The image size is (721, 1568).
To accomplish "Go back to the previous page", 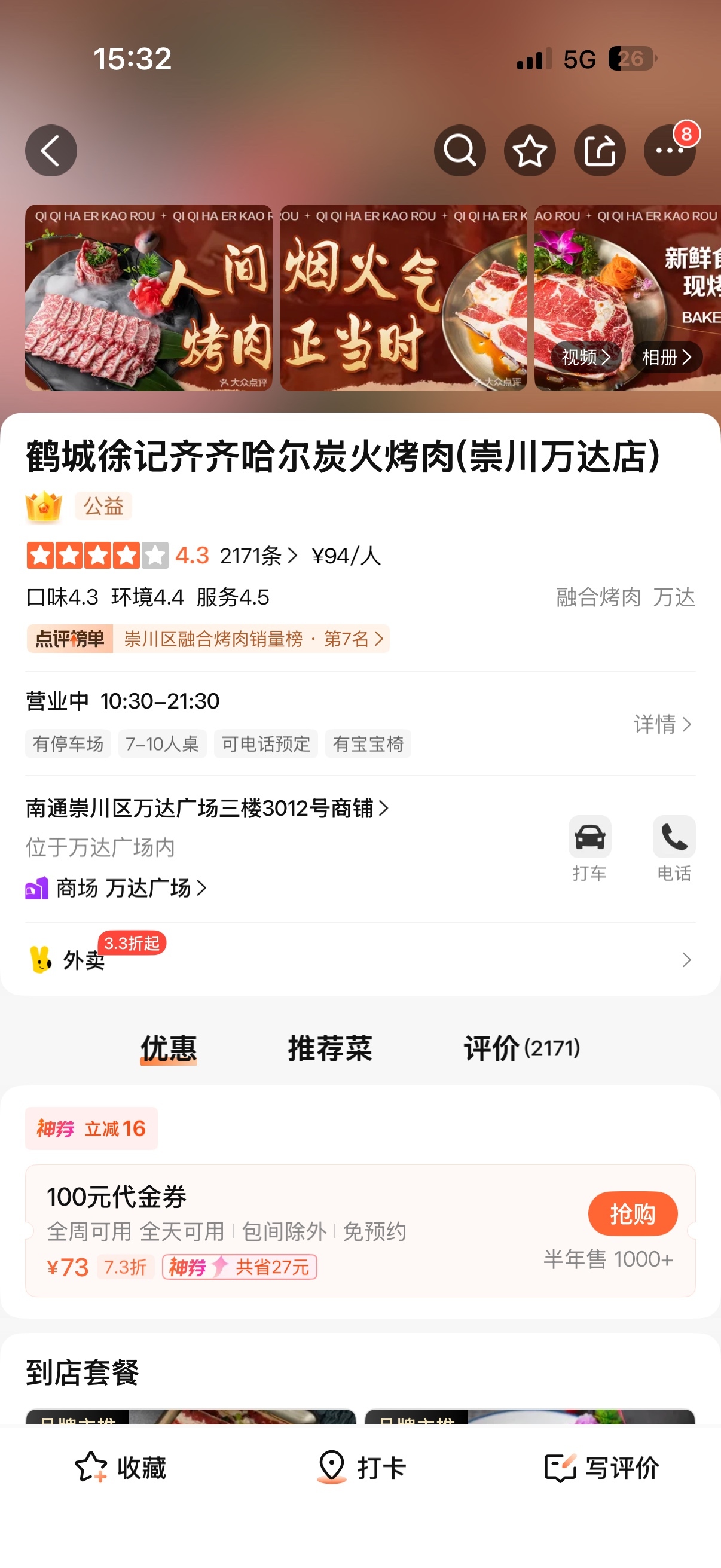I will 50,150.
